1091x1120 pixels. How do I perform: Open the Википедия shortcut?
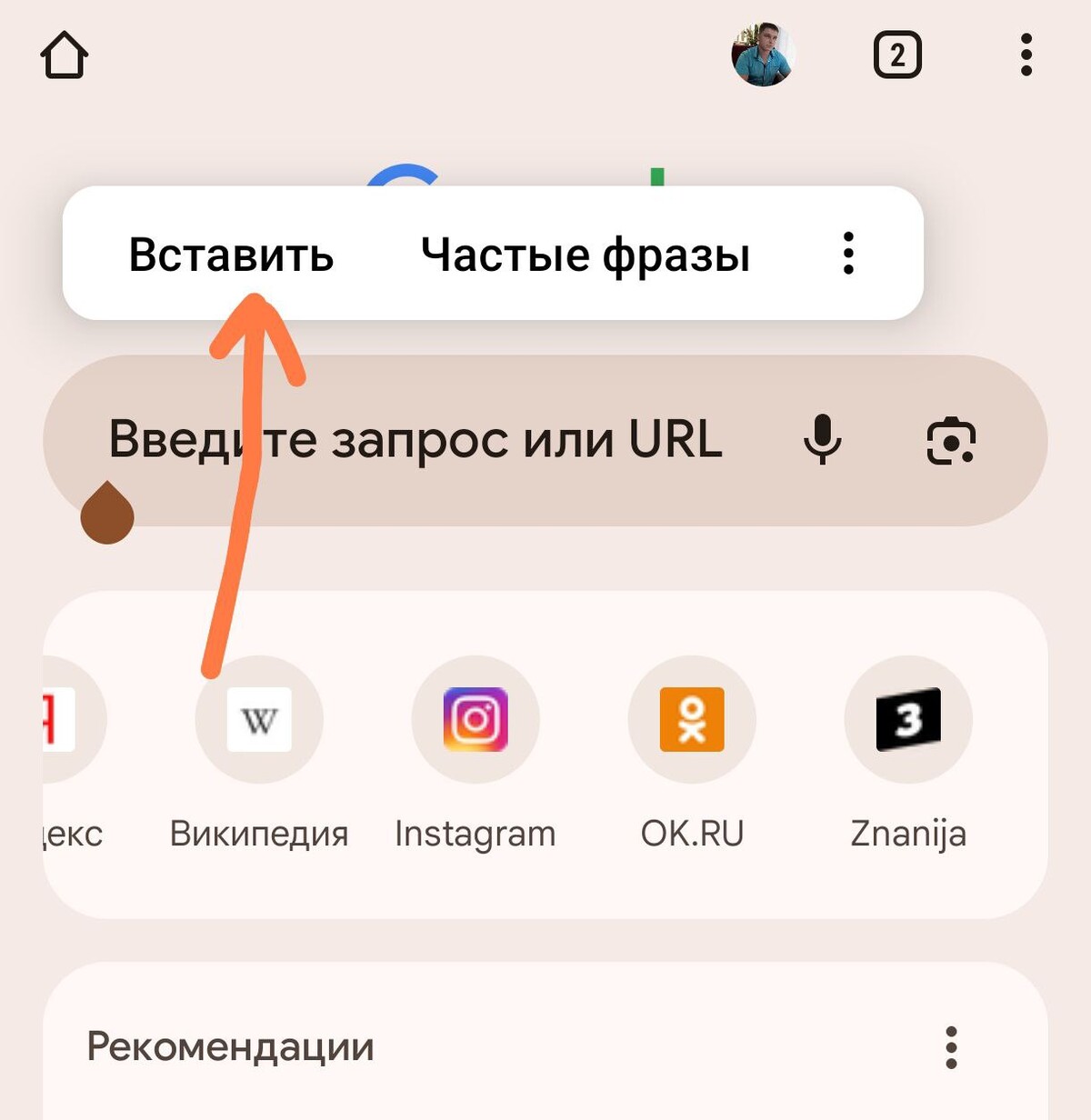[x=259, y=720]
